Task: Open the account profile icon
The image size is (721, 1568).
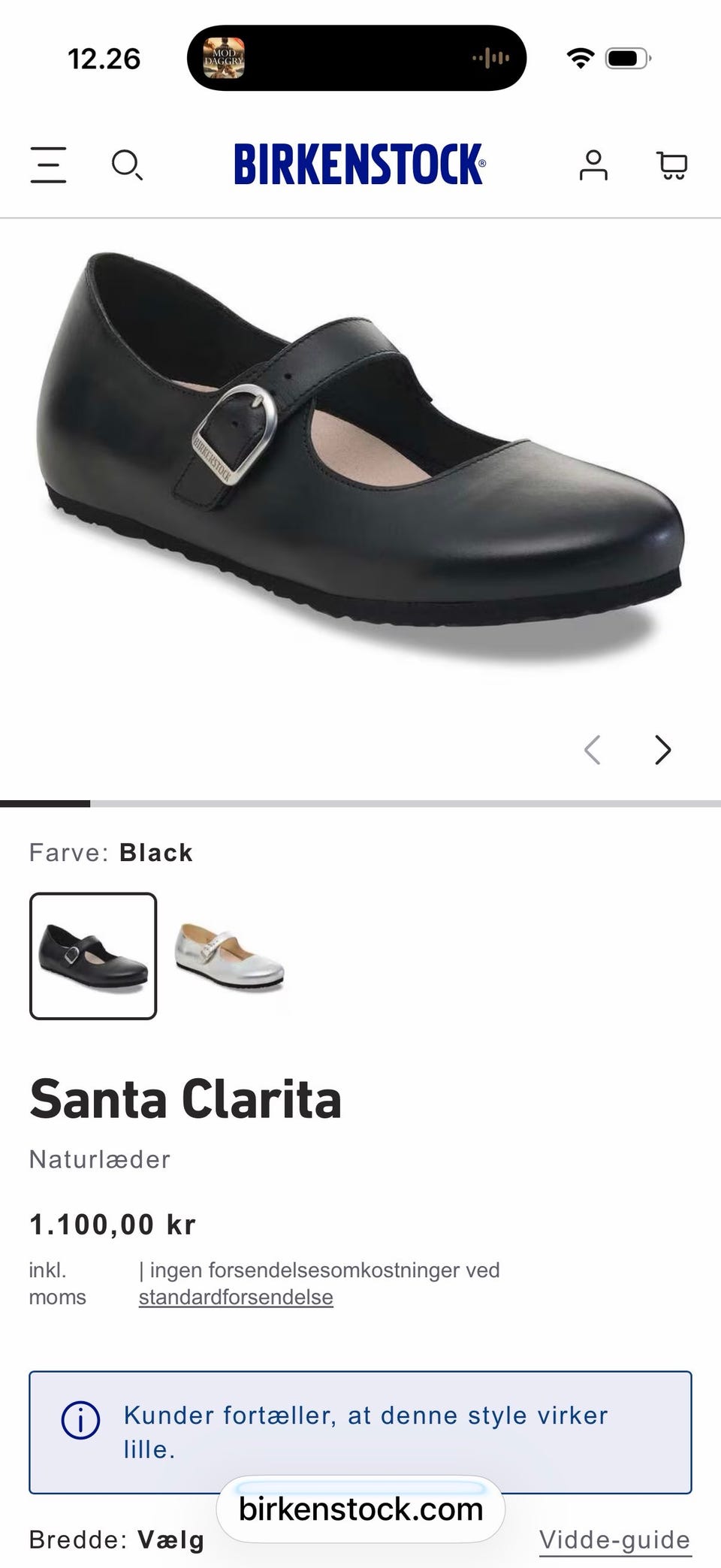Action: point(593,165)
